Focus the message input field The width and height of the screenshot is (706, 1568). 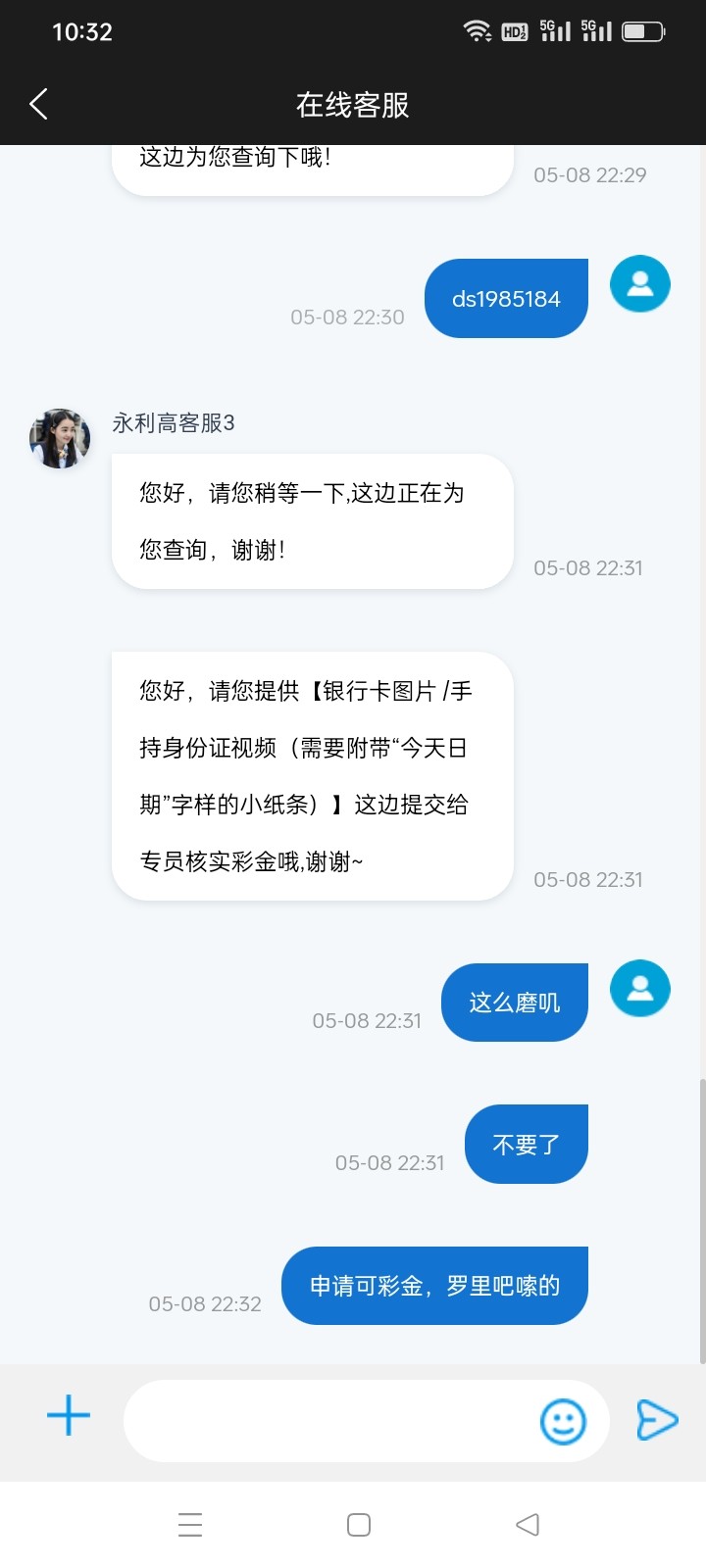[x=328, y=1421]
